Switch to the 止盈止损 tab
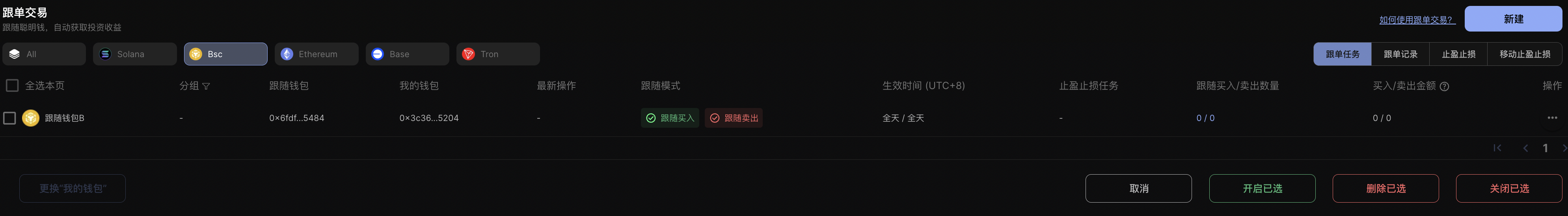Screen dimensions: 1568x216 tap(1458, 54)
